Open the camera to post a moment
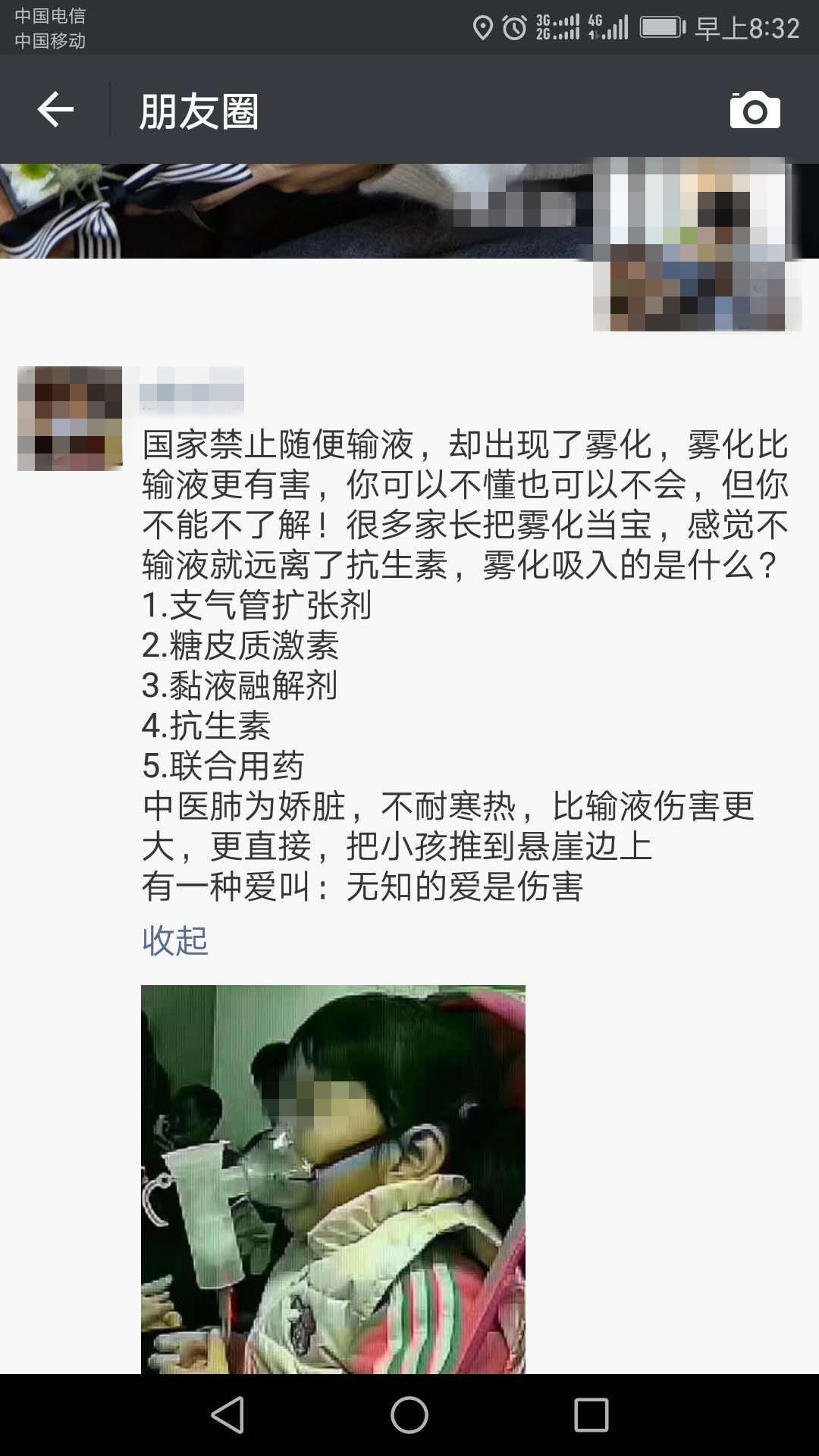Viewport: 819px width, 1456px height. click(x=755, y=111)
